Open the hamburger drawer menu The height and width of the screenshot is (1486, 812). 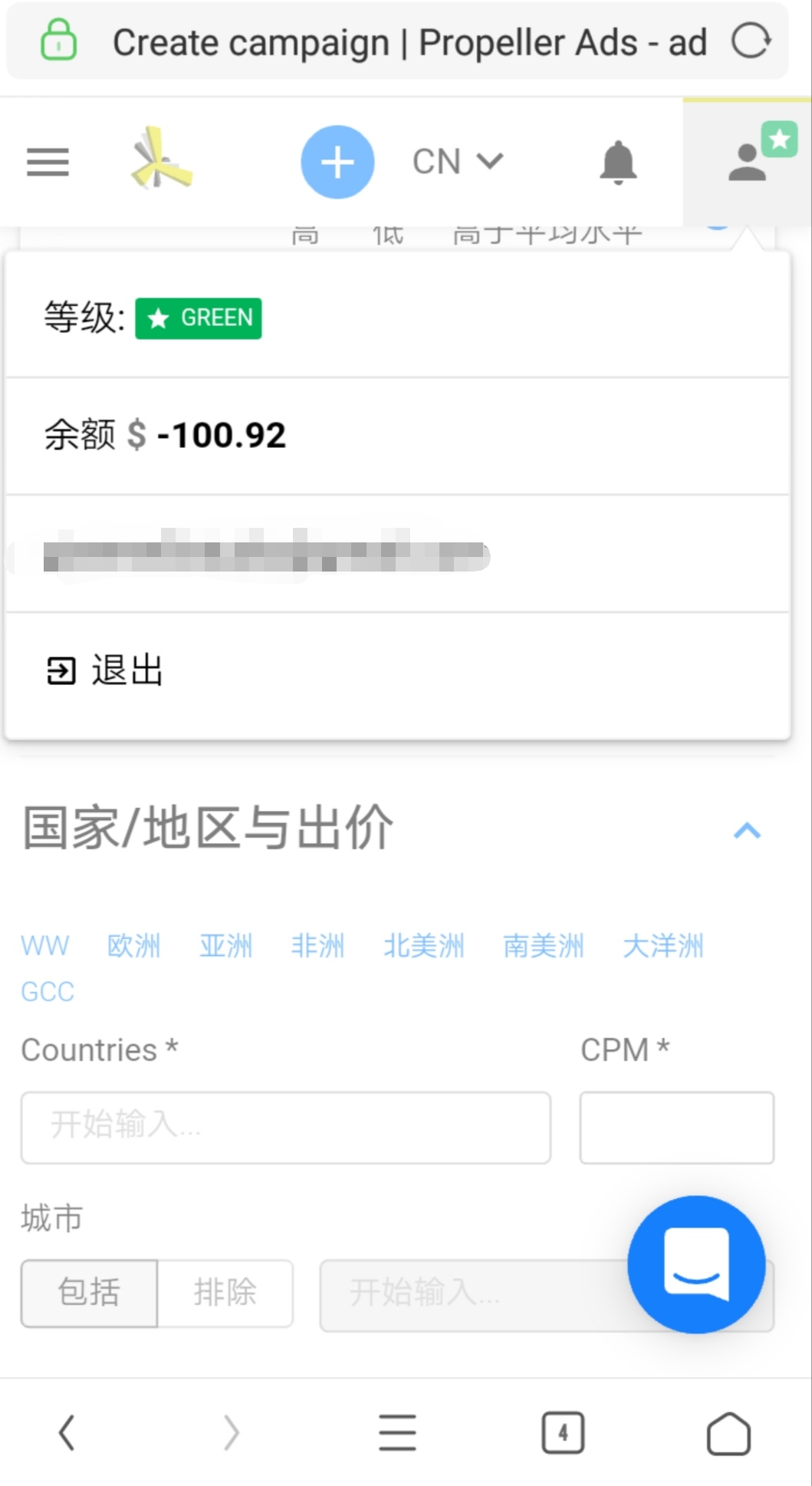[48, 162]
